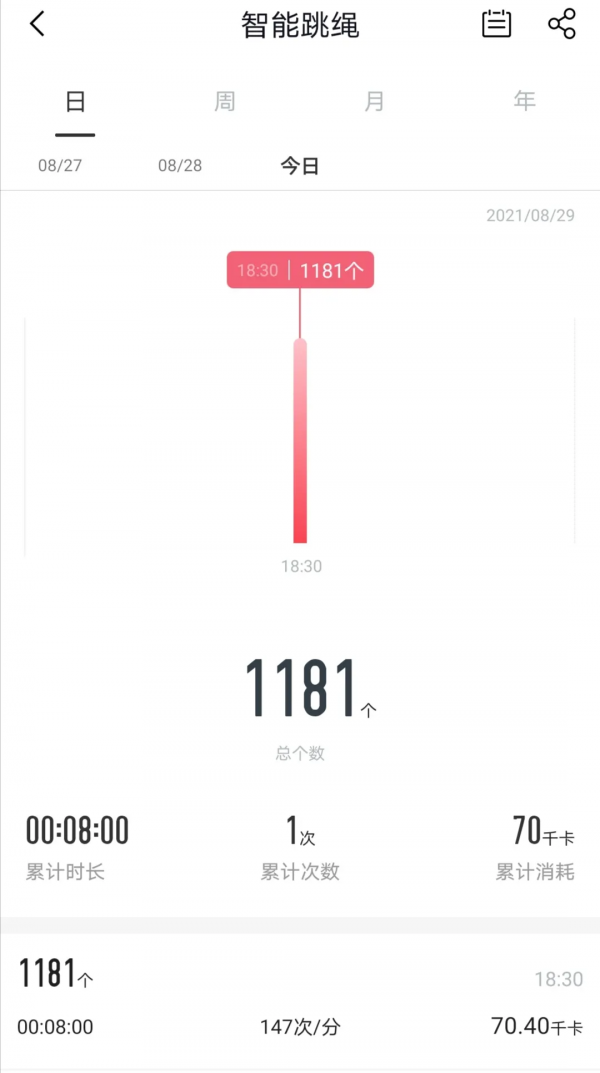View data for 08/27

tap(60, 166)
